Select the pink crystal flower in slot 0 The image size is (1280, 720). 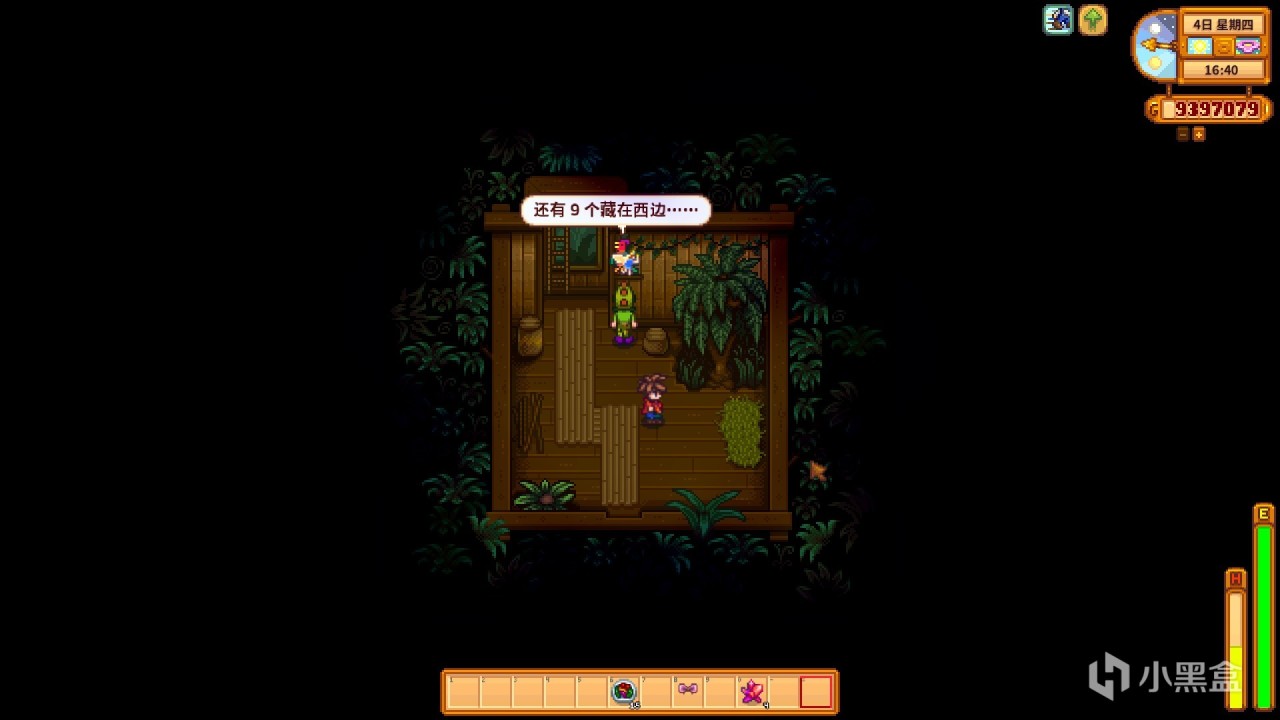[752, 692]
